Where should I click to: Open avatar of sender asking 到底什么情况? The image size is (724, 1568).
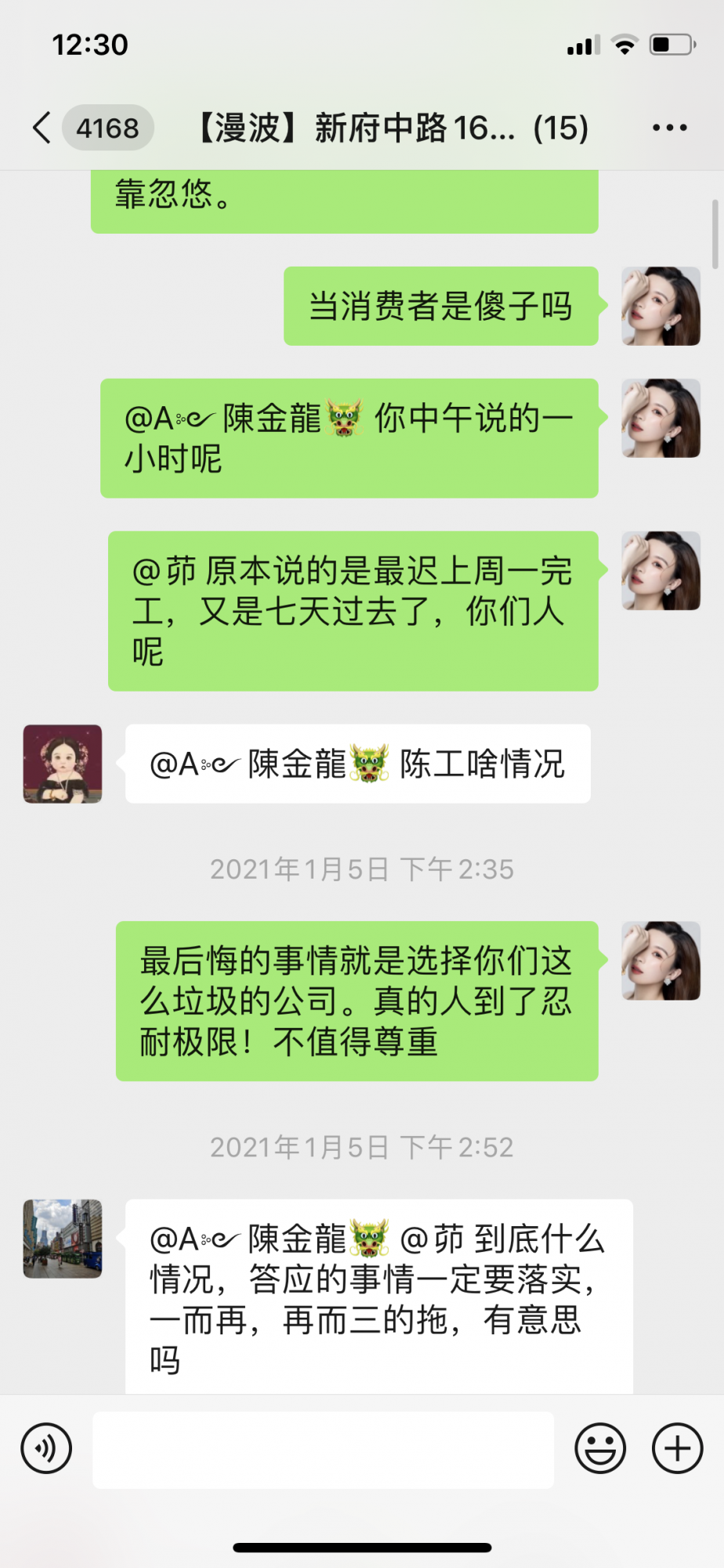pyautogui.click(x=63, y=1239)
